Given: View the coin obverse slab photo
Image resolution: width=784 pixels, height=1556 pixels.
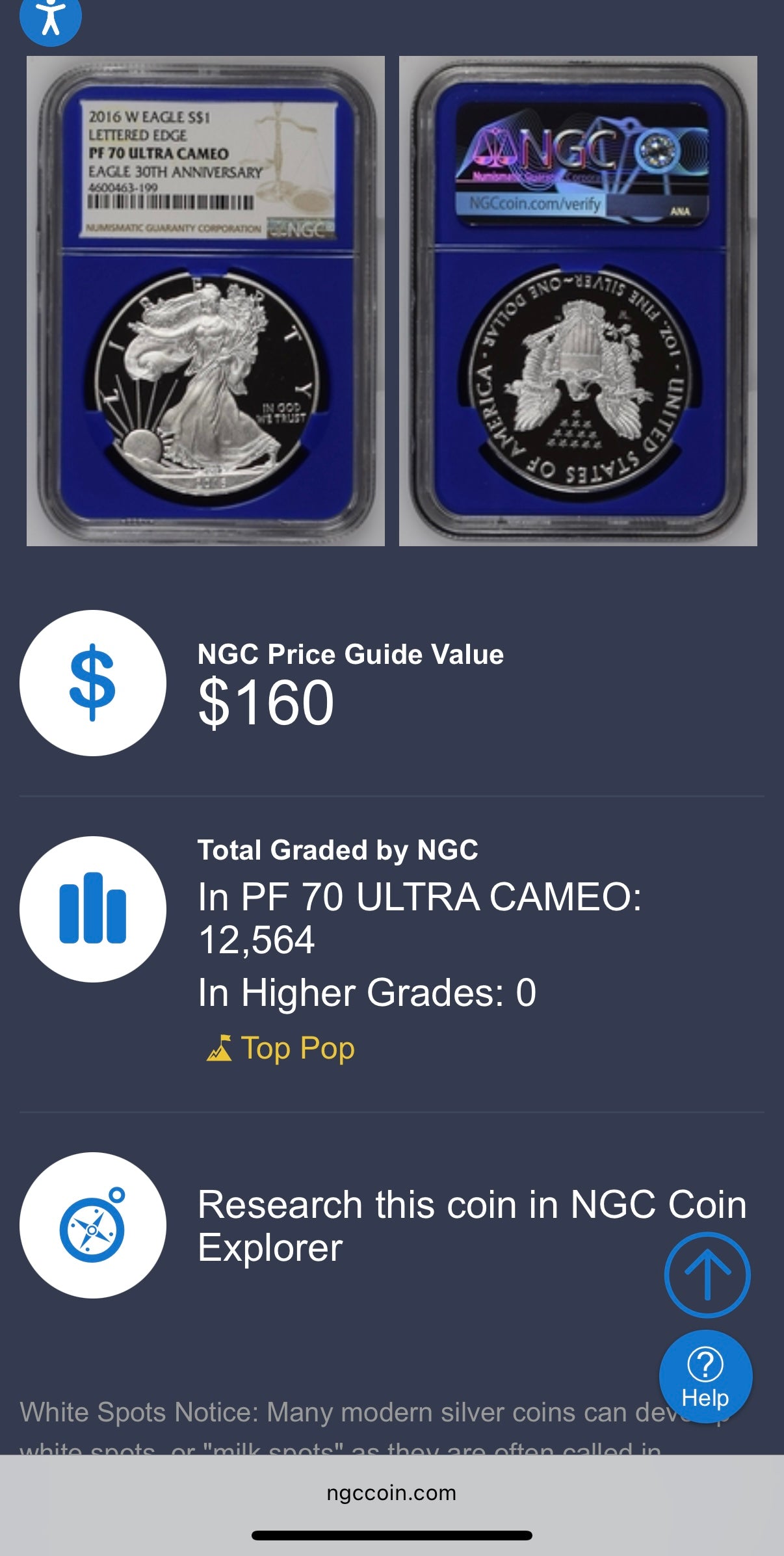Looking at the screenshot, I should coord(205,301).
